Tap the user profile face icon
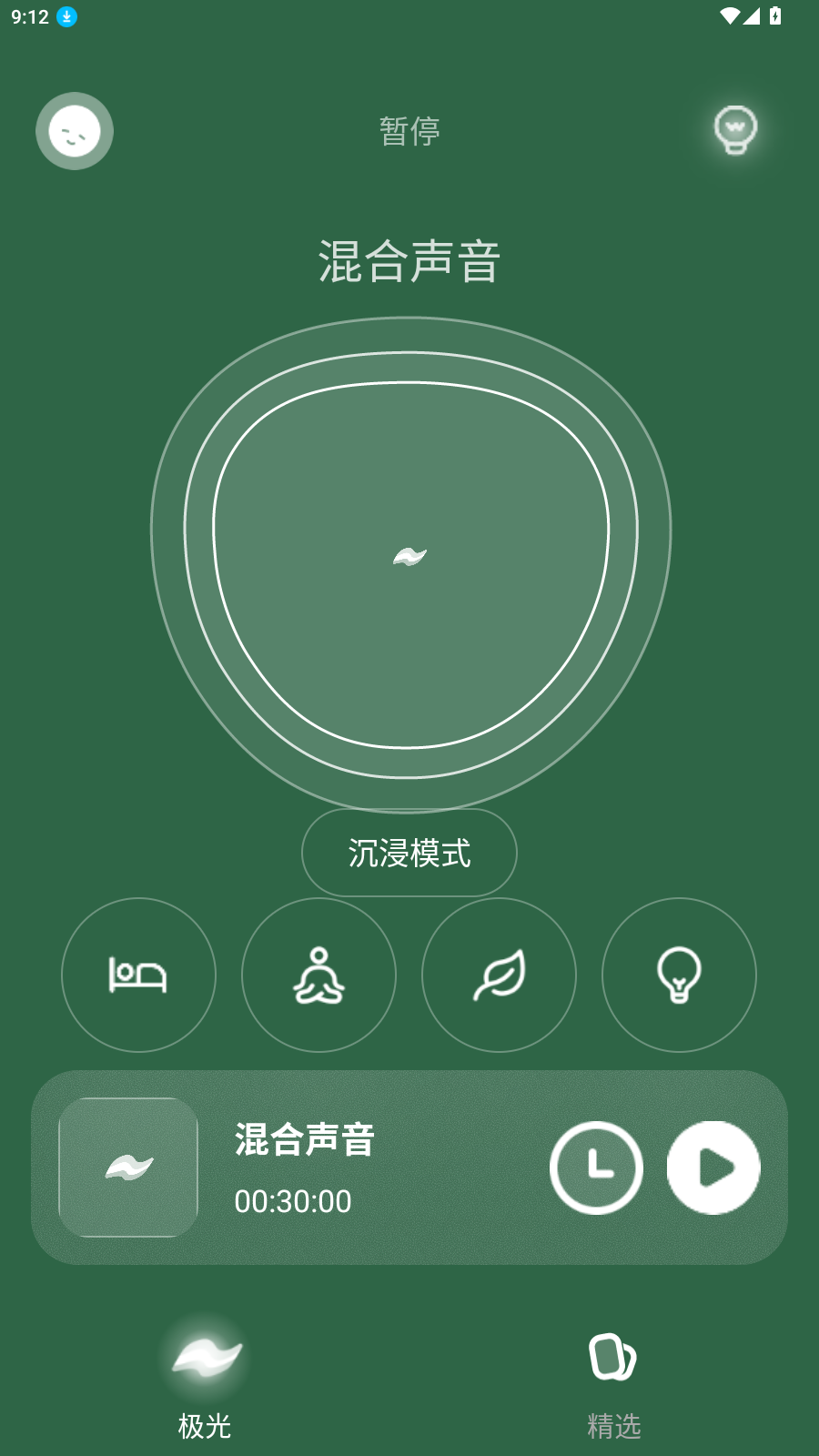Viewport: 819px width, 1456px height. pos(74,131)
